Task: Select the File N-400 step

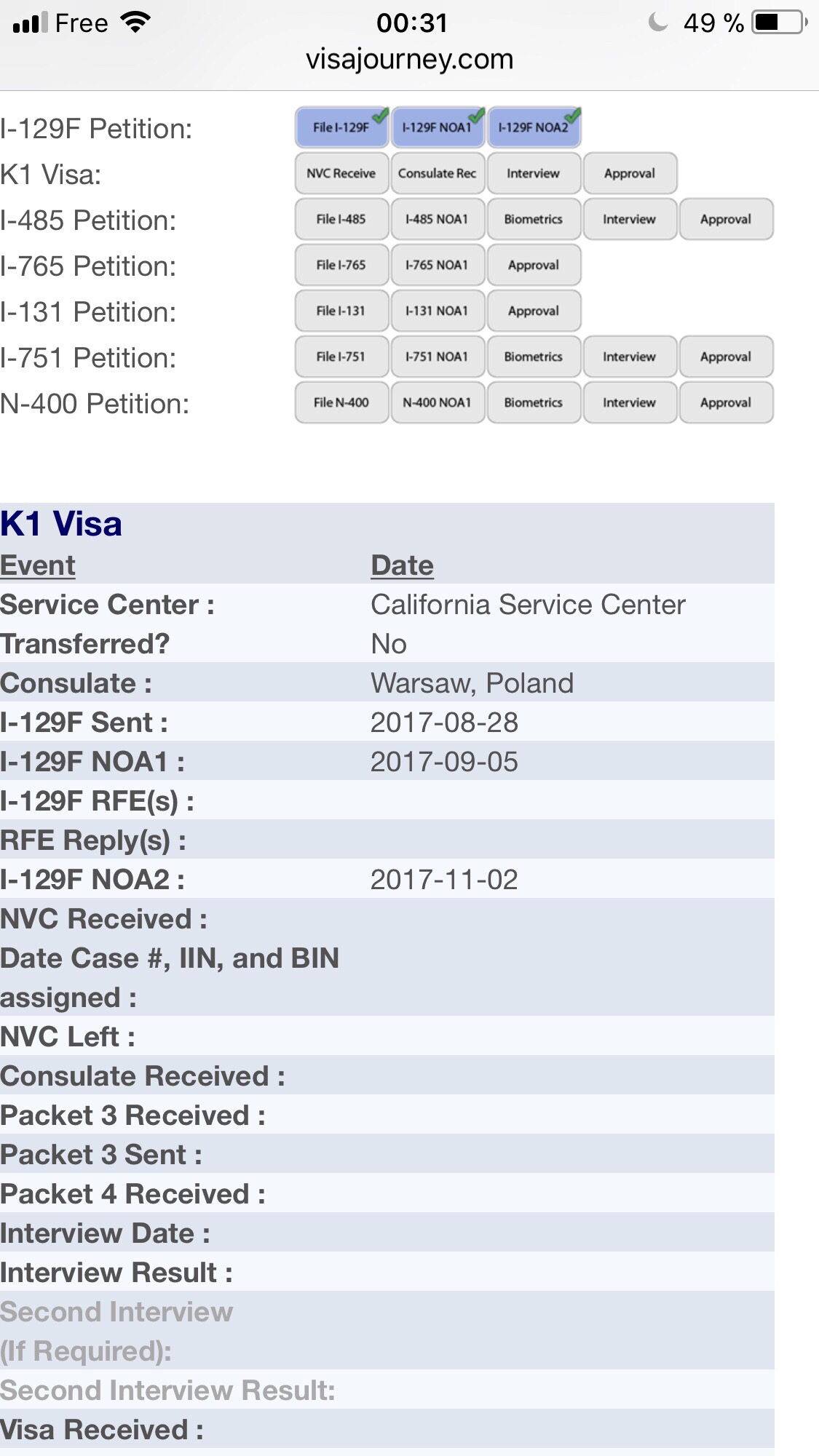Action: 341,402
